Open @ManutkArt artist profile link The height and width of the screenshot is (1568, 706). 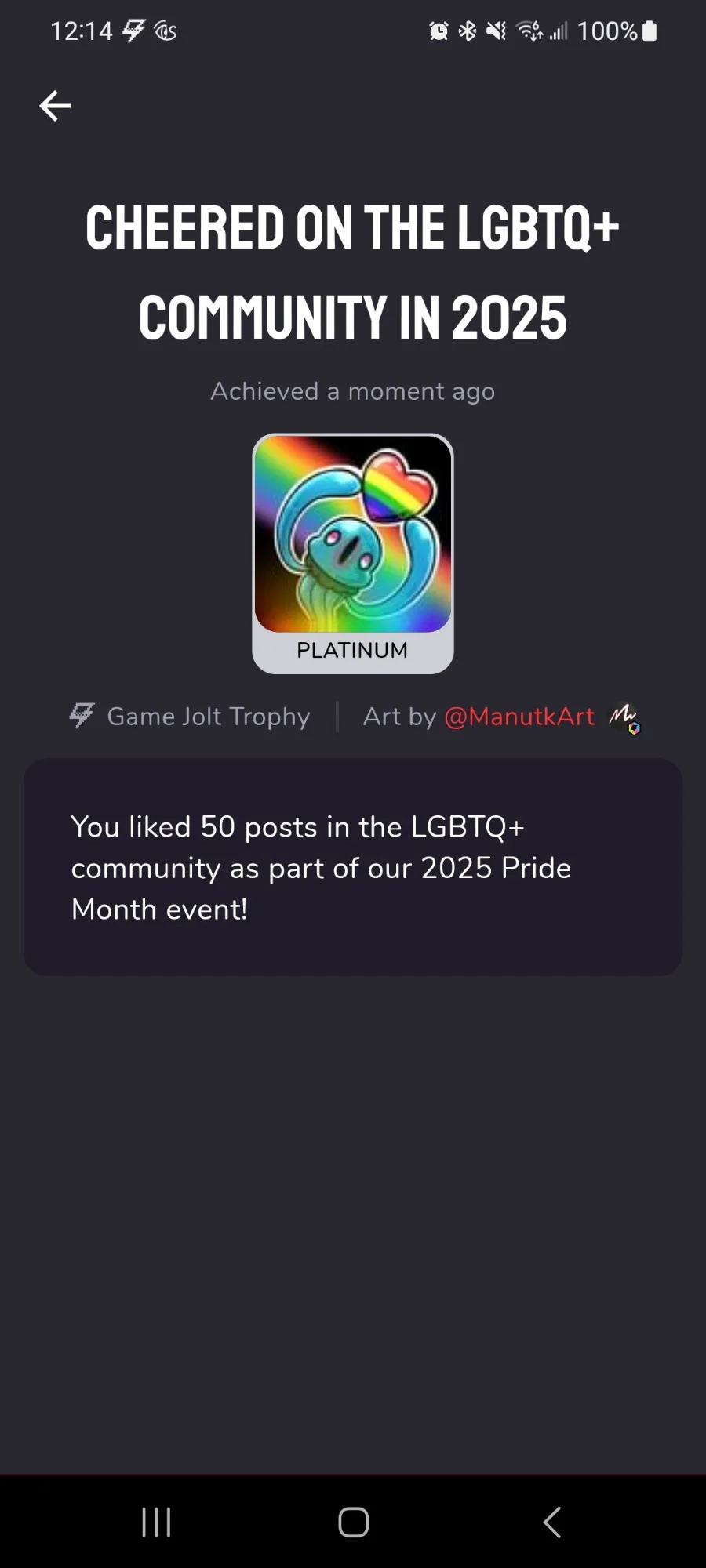pos(519,717)
